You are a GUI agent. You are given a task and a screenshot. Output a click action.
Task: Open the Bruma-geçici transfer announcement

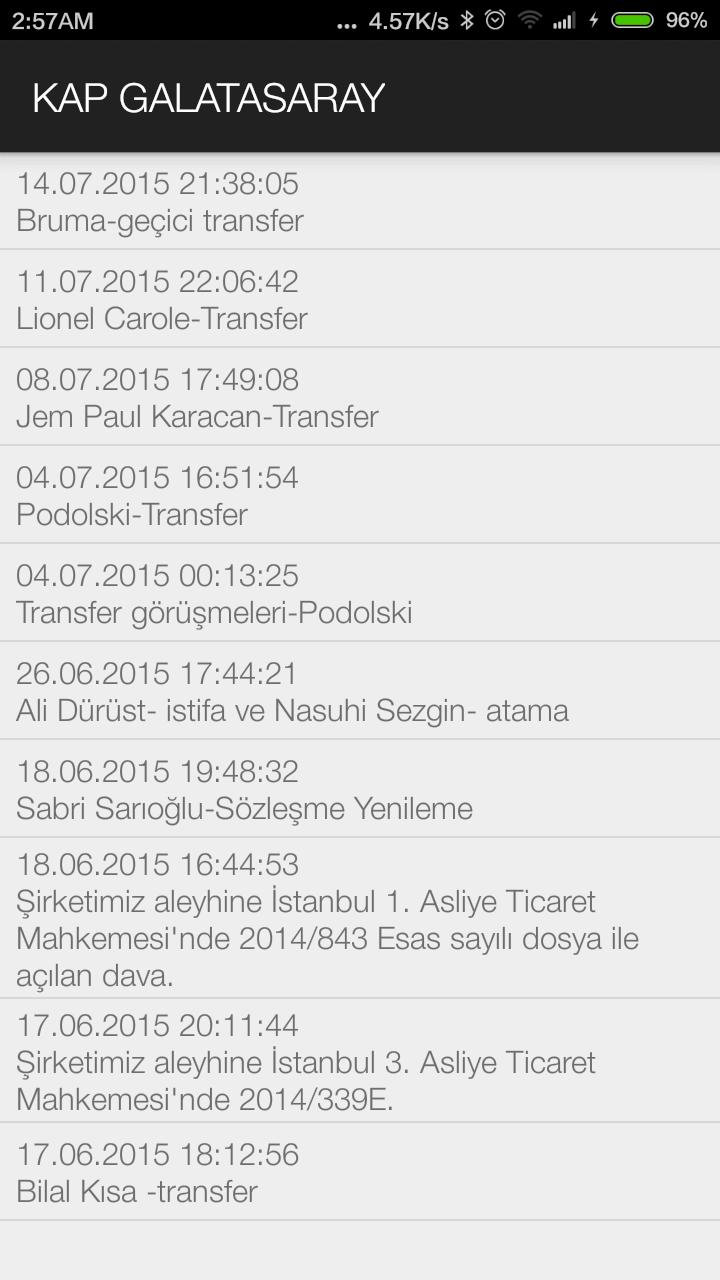[x=360, y=200]
